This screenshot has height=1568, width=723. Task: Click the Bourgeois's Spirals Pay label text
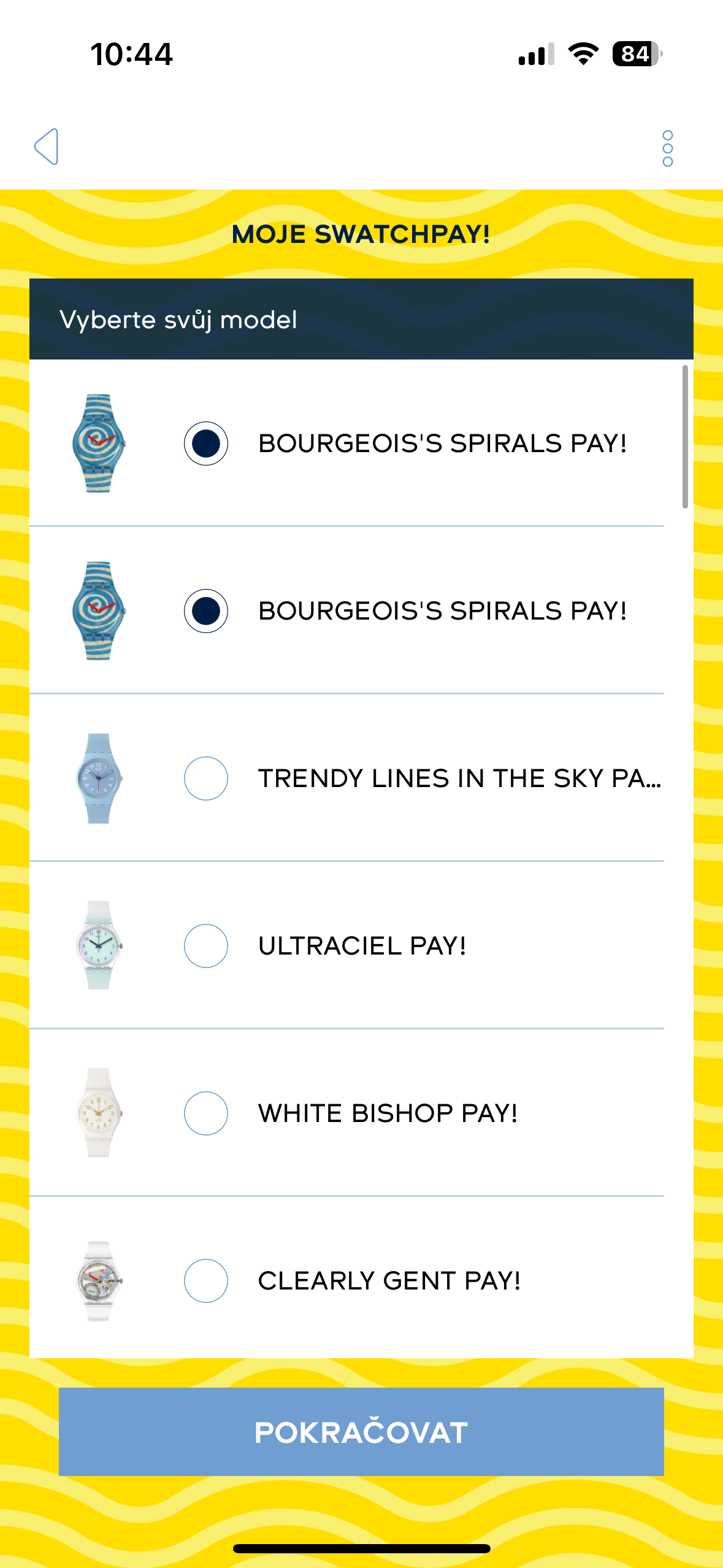tap(442, 445)
